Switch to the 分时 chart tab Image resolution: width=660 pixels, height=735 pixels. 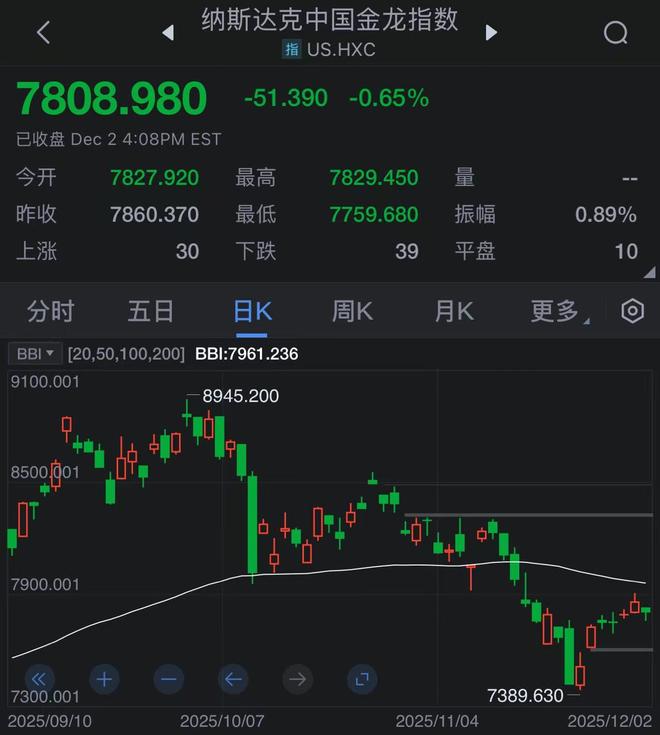50,311
